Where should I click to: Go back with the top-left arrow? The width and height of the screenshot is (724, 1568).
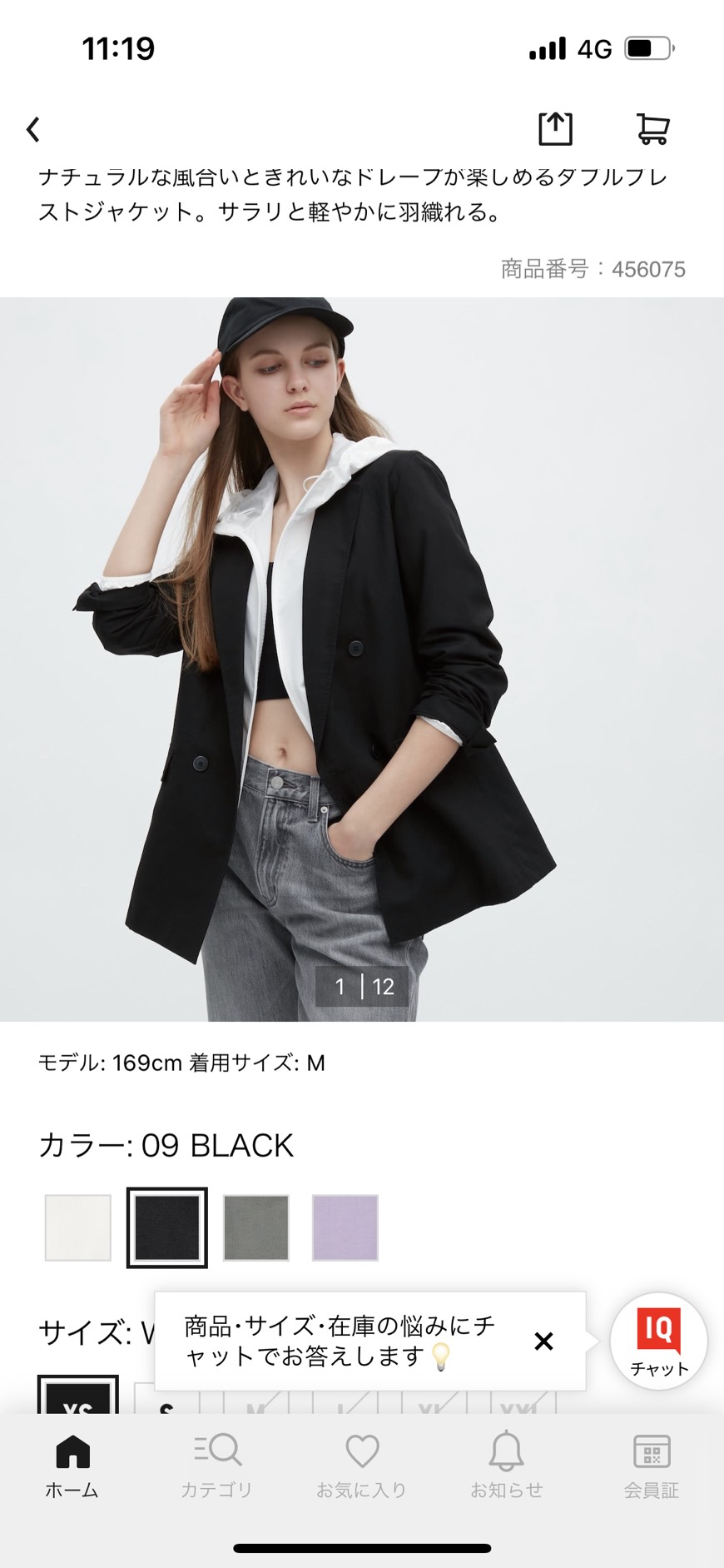(x=33, y=129)
